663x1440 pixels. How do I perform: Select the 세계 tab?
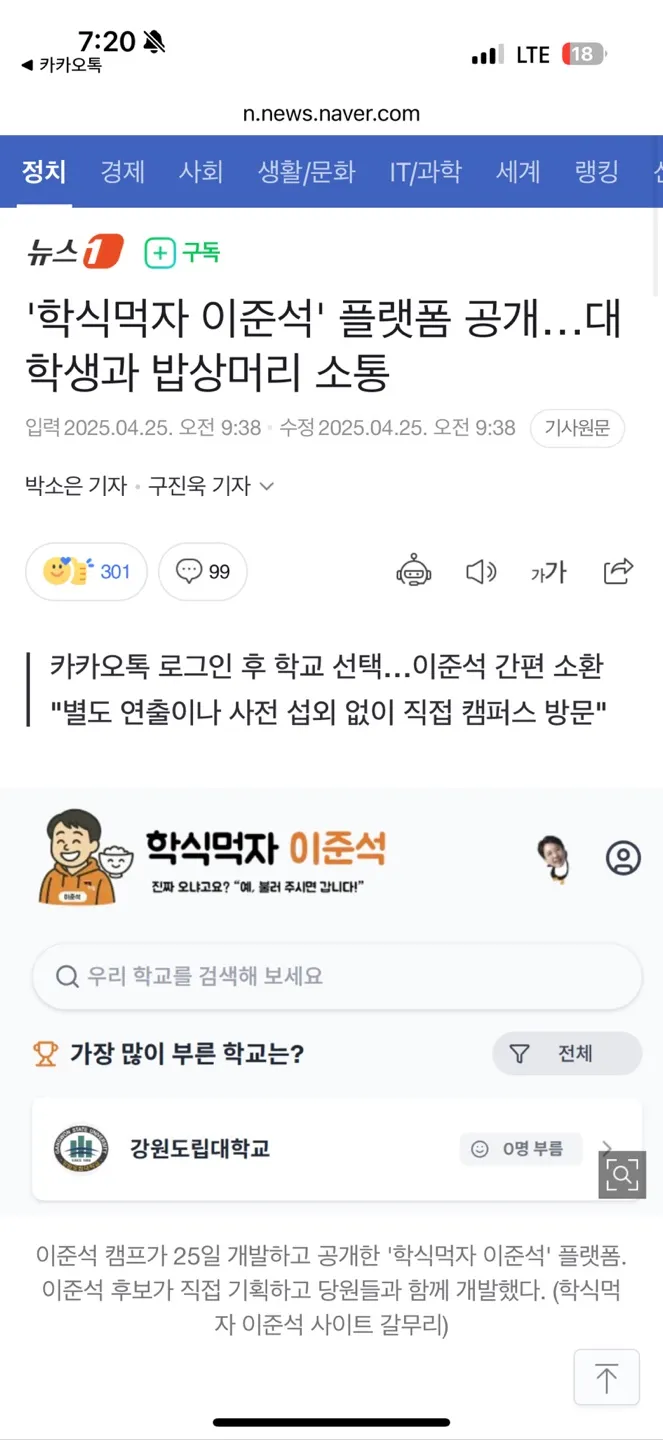518,171
